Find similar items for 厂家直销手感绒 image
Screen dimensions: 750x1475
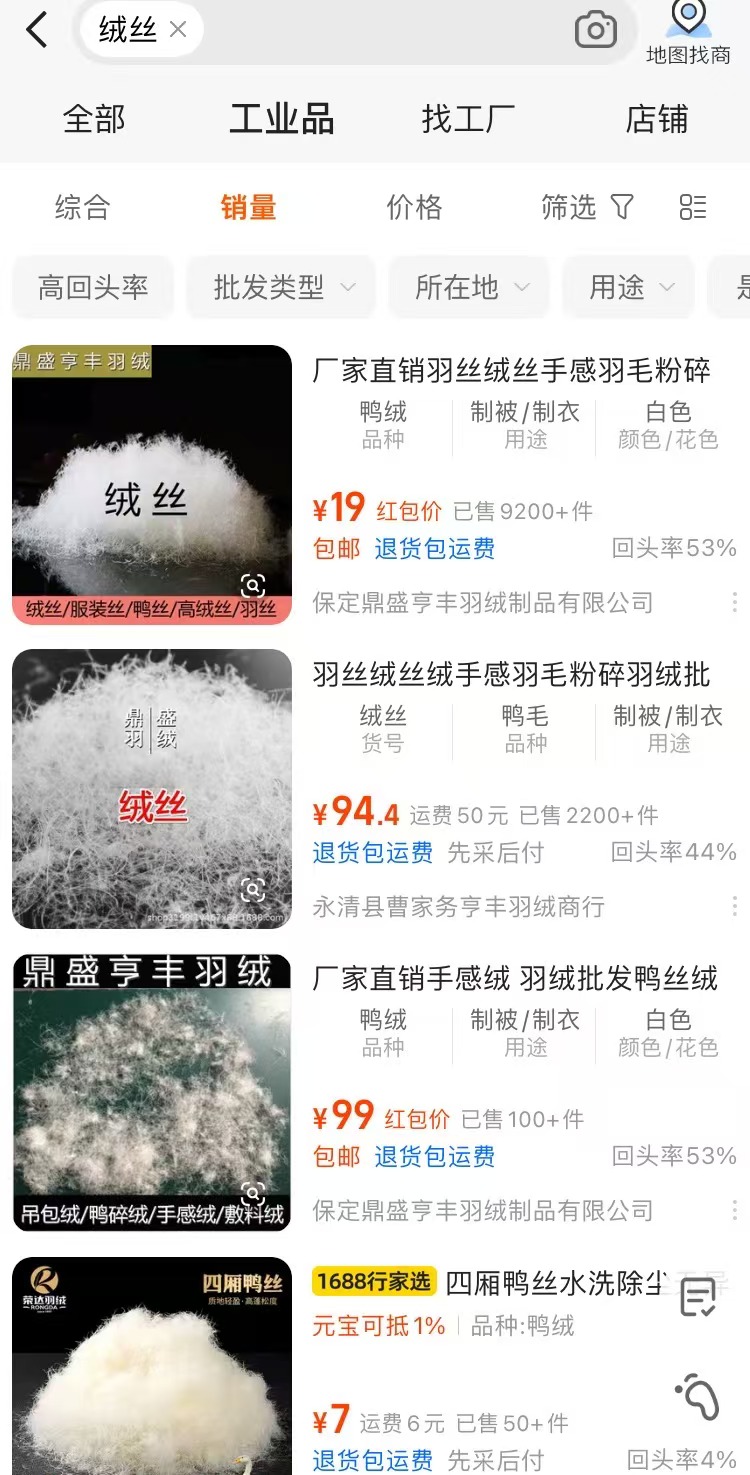253,1193
